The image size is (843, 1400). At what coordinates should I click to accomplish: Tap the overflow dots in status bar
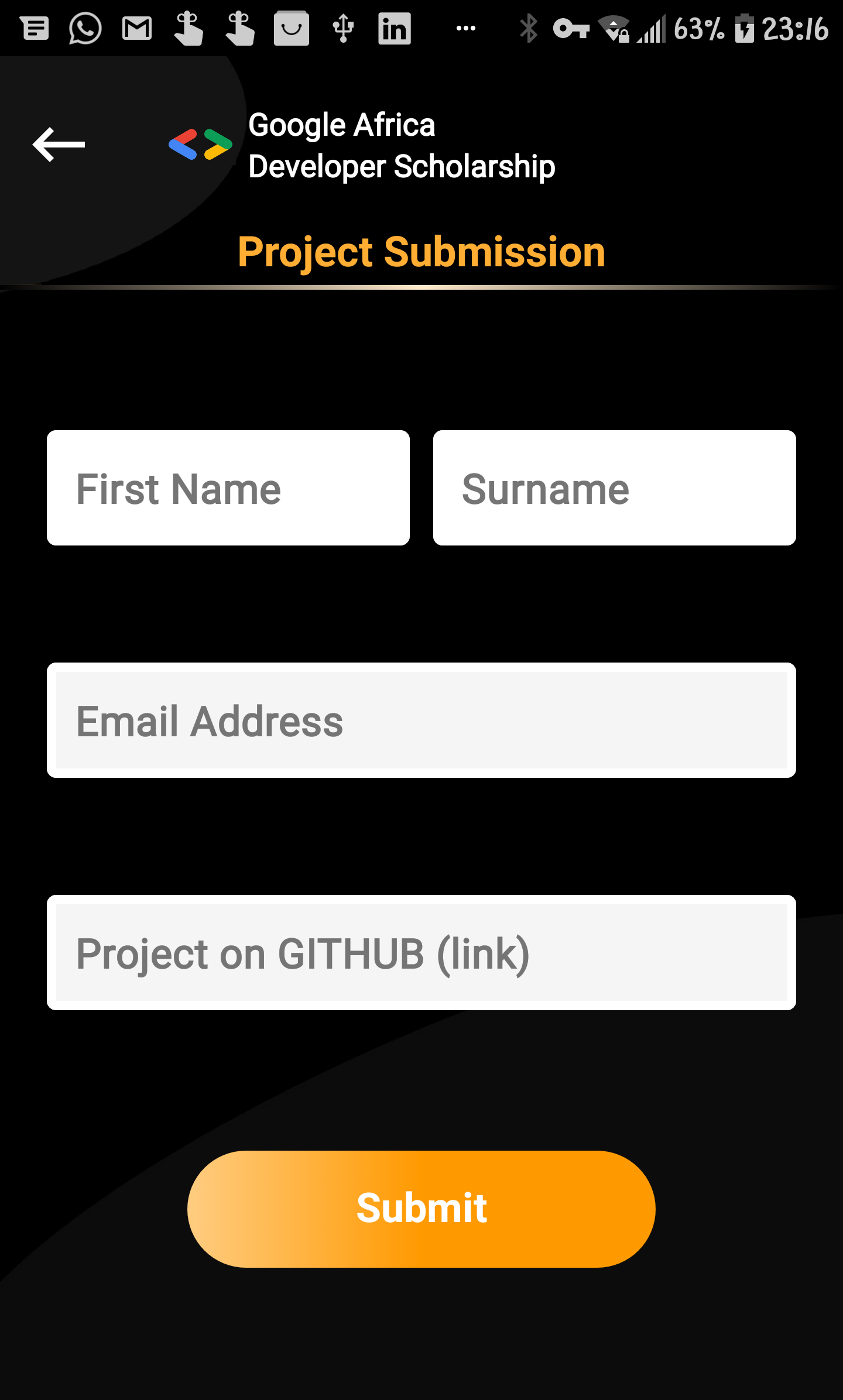coord(465,29)
